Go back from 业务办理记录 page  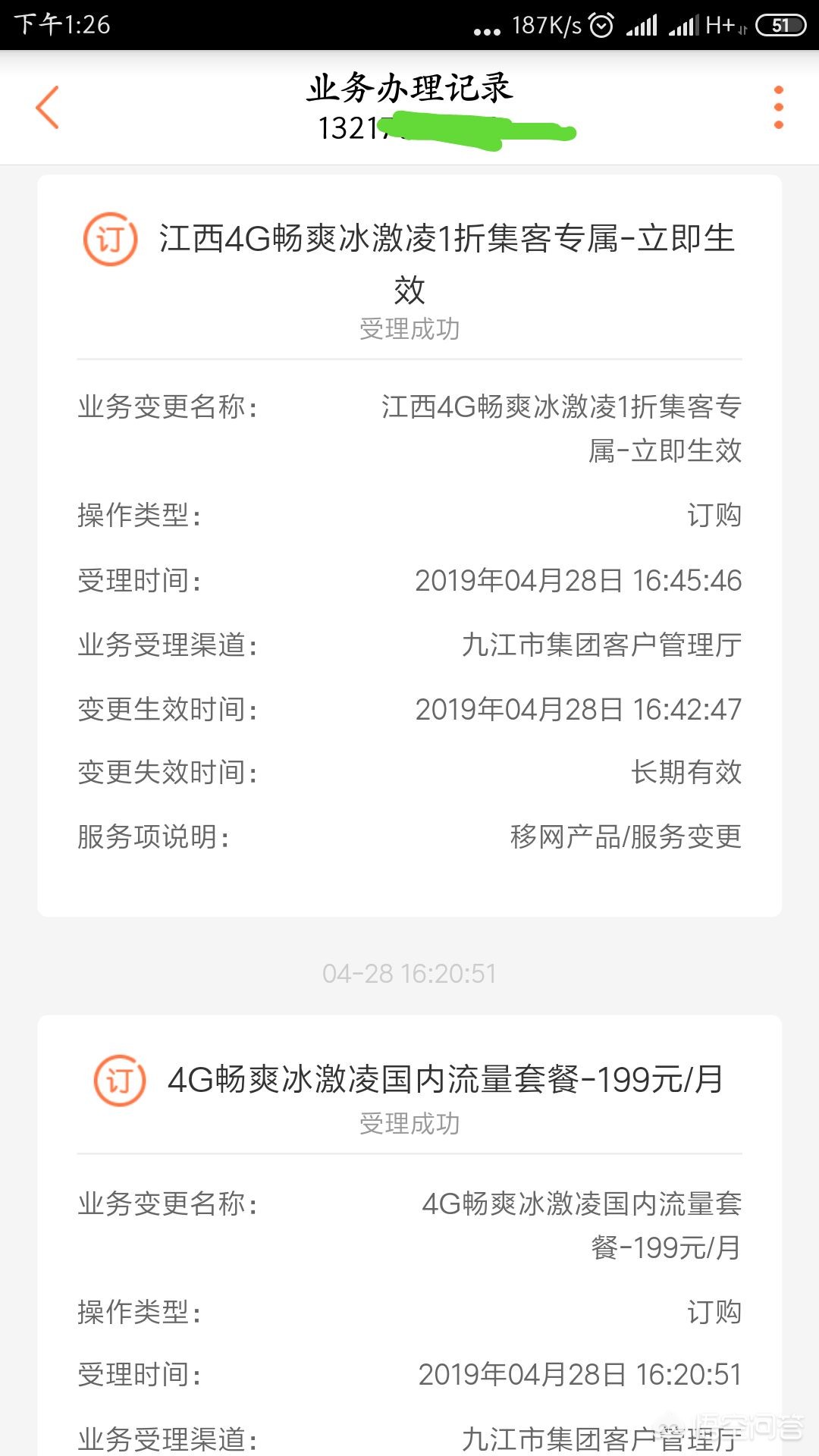(x=47, y=107)
